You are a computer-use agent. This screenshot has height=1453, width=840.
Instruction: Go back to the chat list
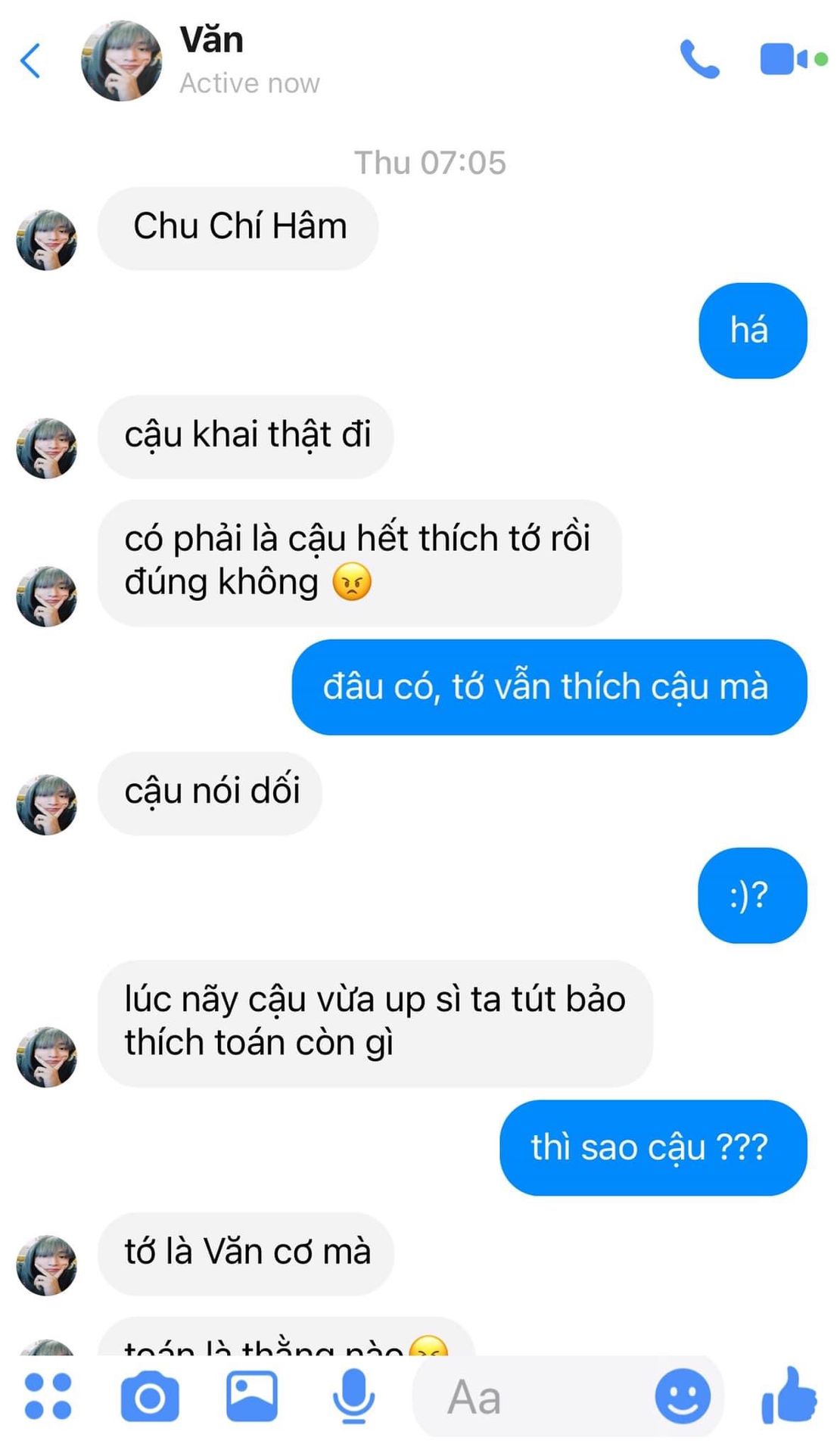(x=30, y=61)
